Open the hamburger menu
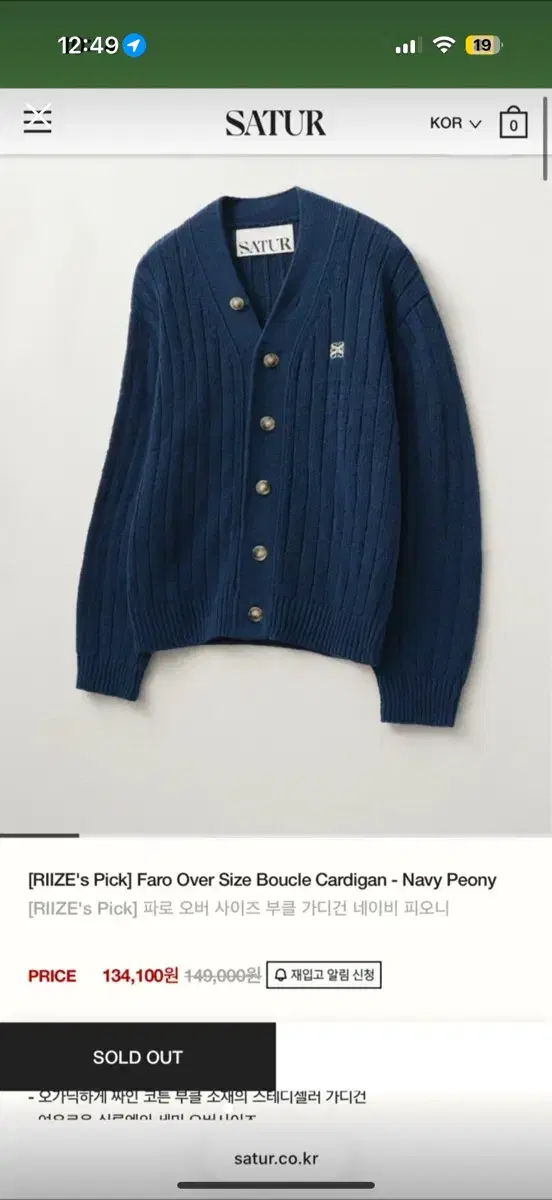 coord(37,120)
